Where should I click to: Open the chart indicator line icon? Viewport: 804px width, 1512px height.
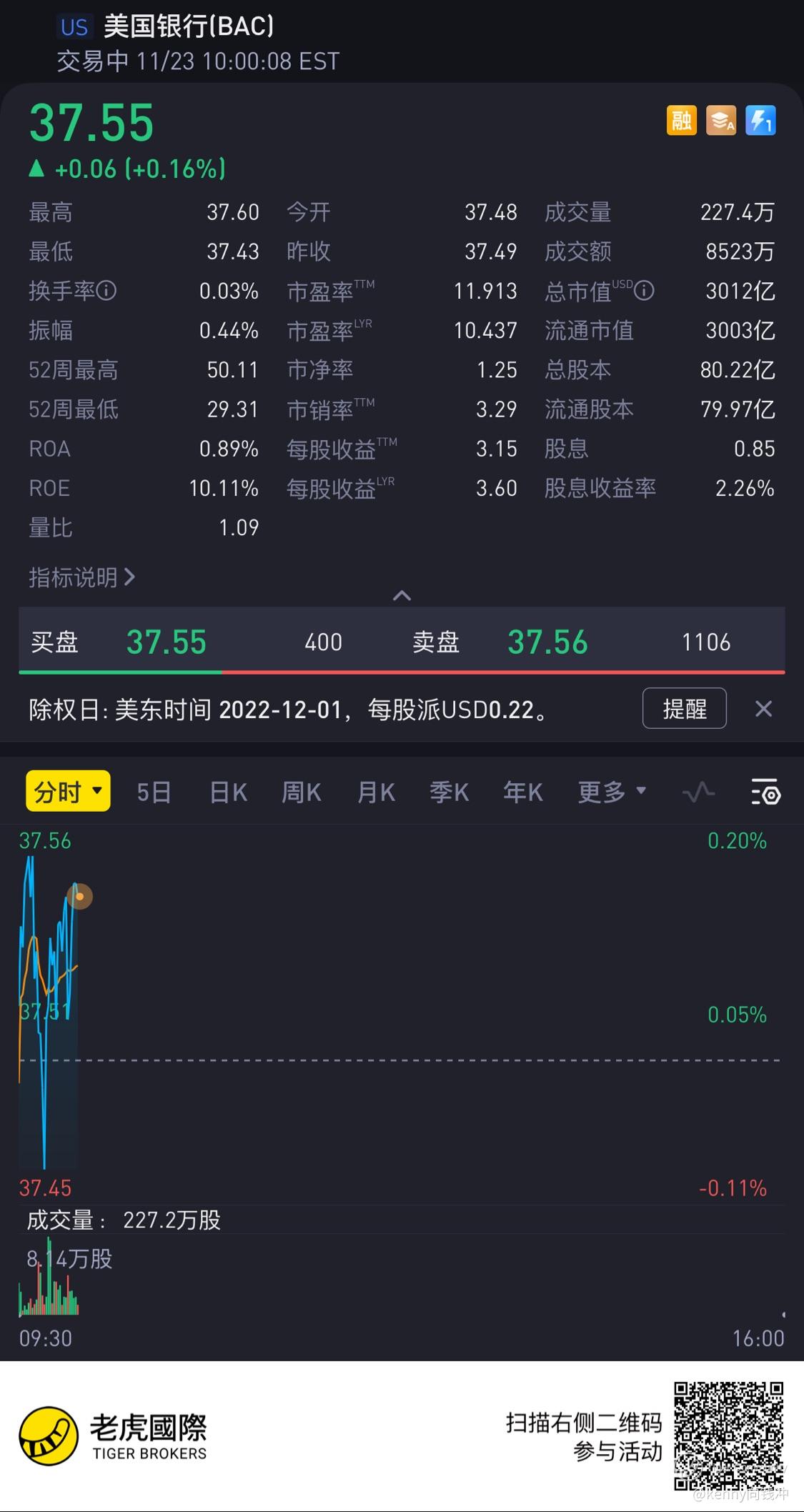tap(698, 792)
